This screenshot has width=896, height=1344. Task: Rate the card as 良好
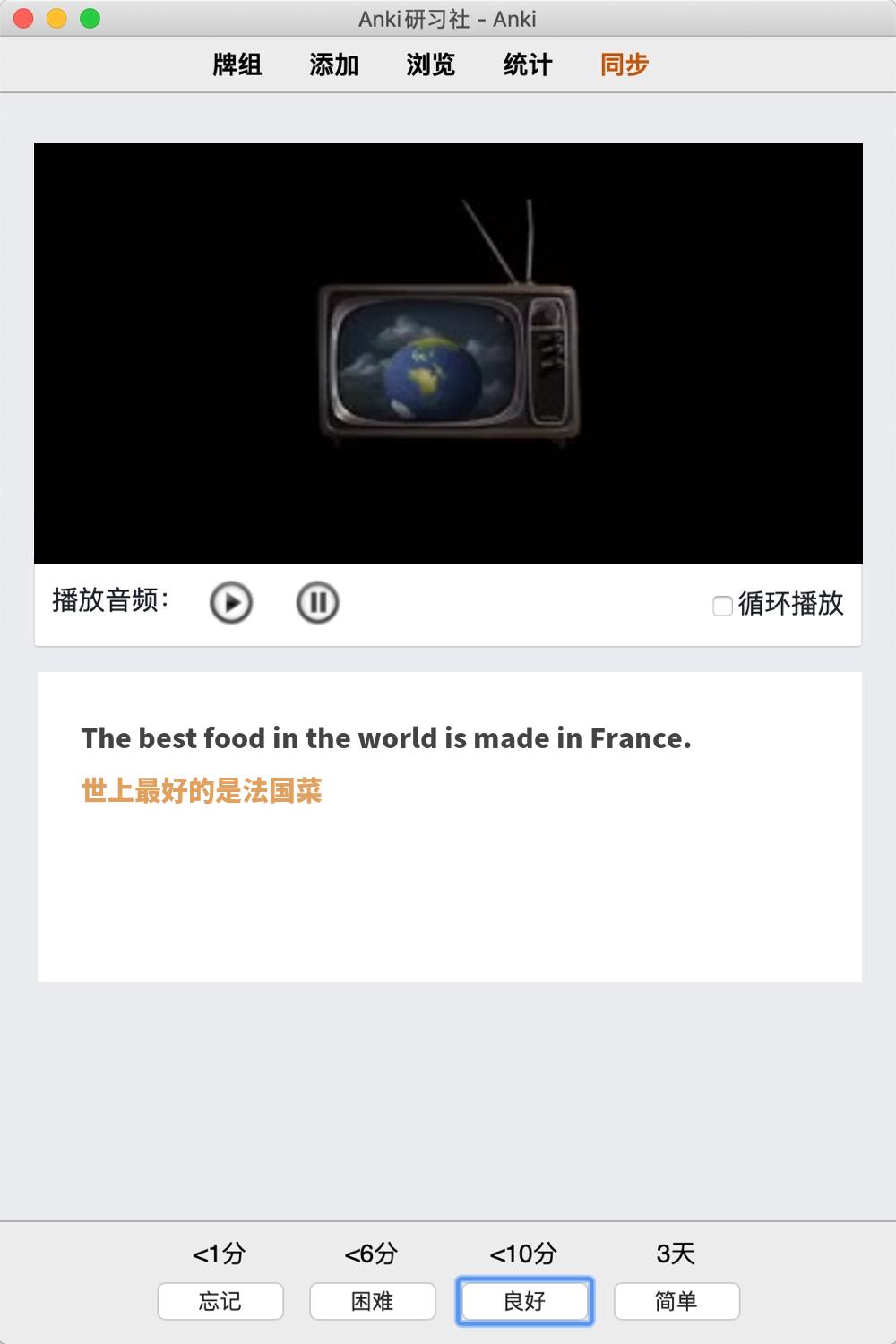point(525,1301)
